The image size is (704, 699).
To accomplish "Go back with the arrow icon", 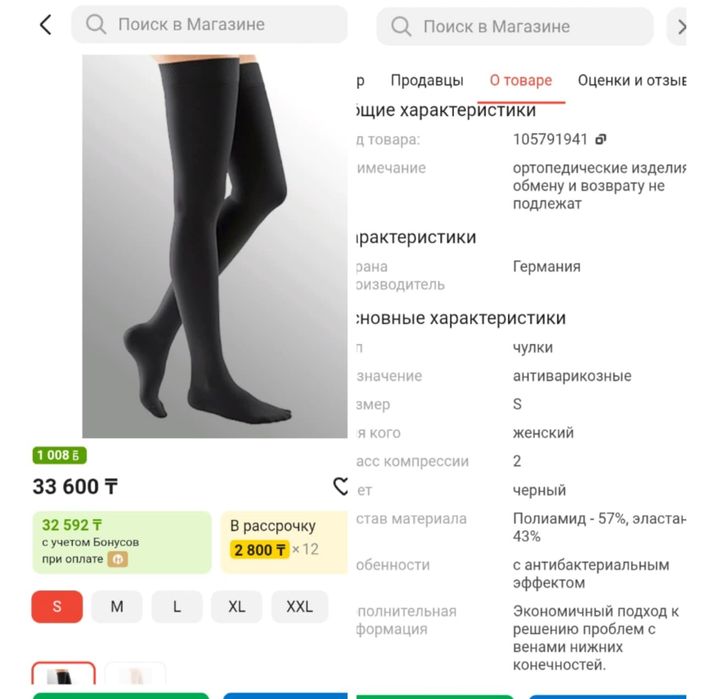I will coord(46,25).
